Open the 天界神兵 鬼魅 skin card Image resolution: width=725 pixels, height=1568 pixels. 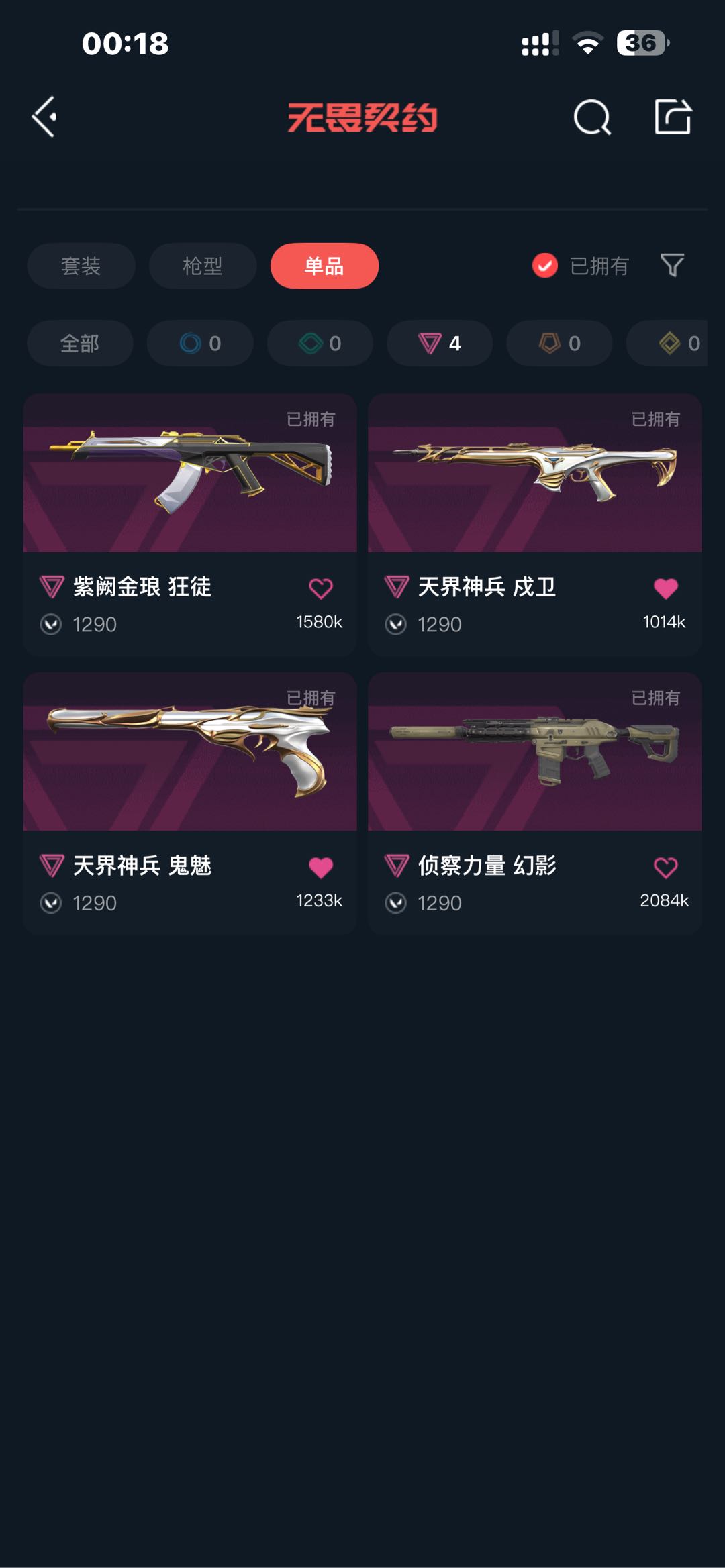(x=190, y=753)
